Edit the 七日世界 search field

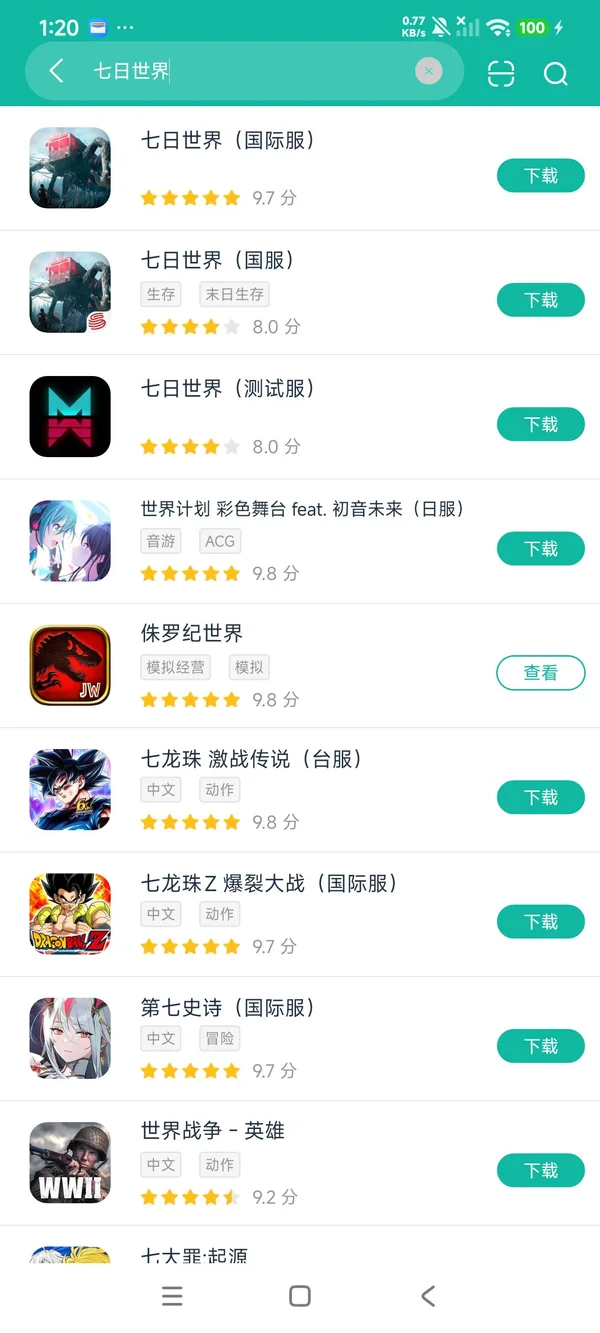point(250,71)
